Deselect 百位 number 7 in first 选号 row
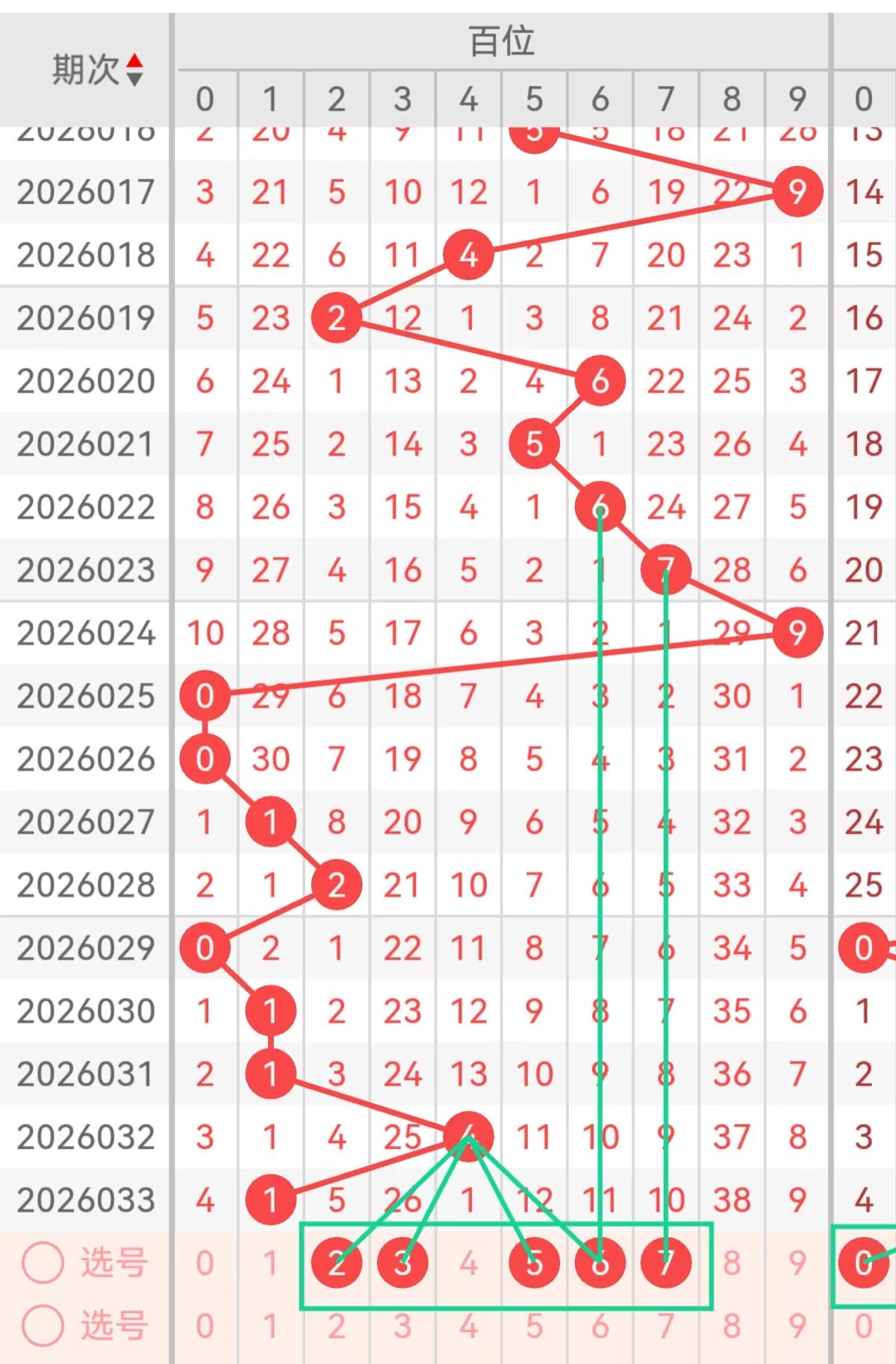Screen dimensions: 896x1364 665,1263
